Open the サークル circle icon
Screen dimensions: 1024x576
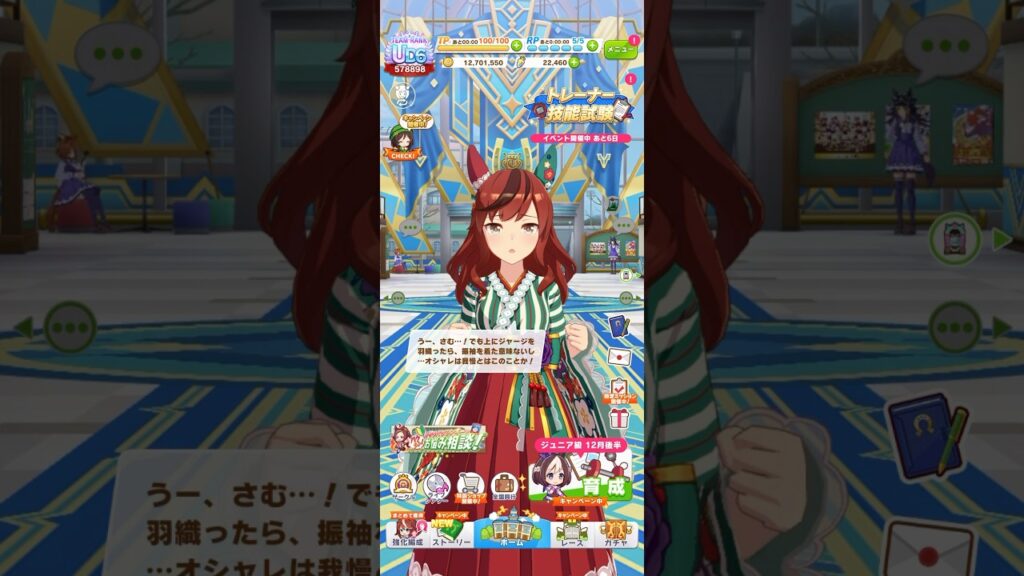point(403,488)
